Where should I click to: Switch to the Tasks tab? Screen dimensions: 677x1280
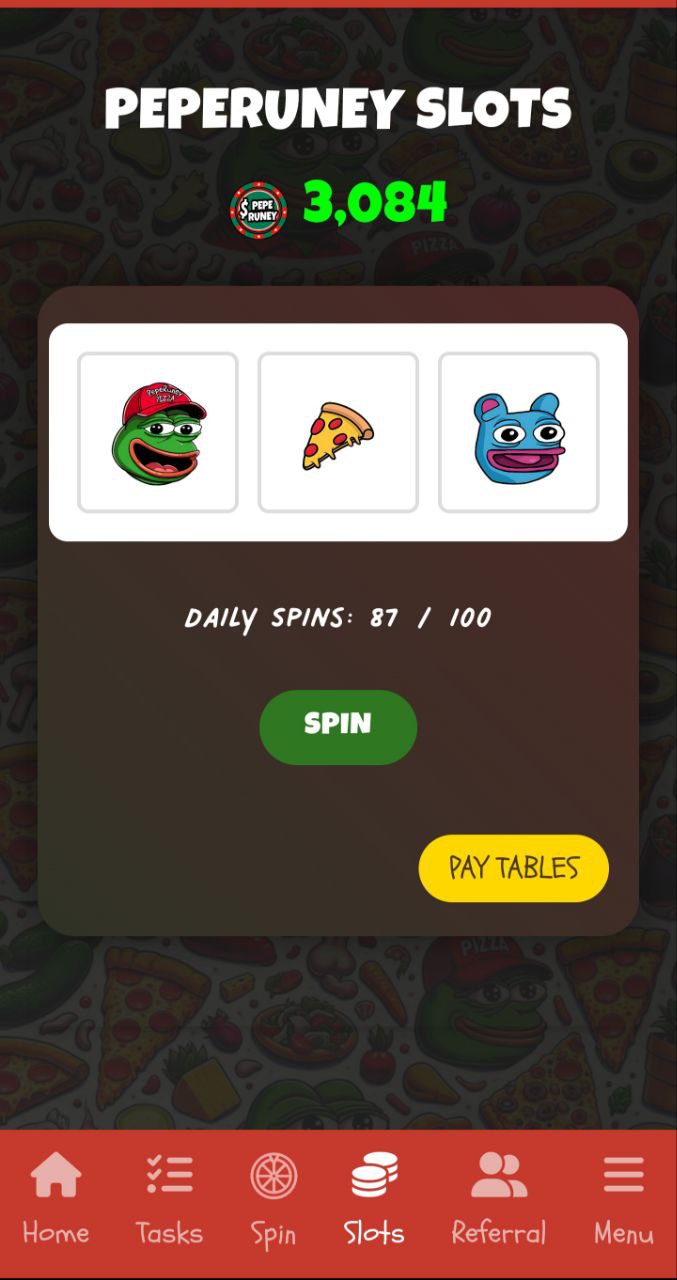click(169, 1198)
